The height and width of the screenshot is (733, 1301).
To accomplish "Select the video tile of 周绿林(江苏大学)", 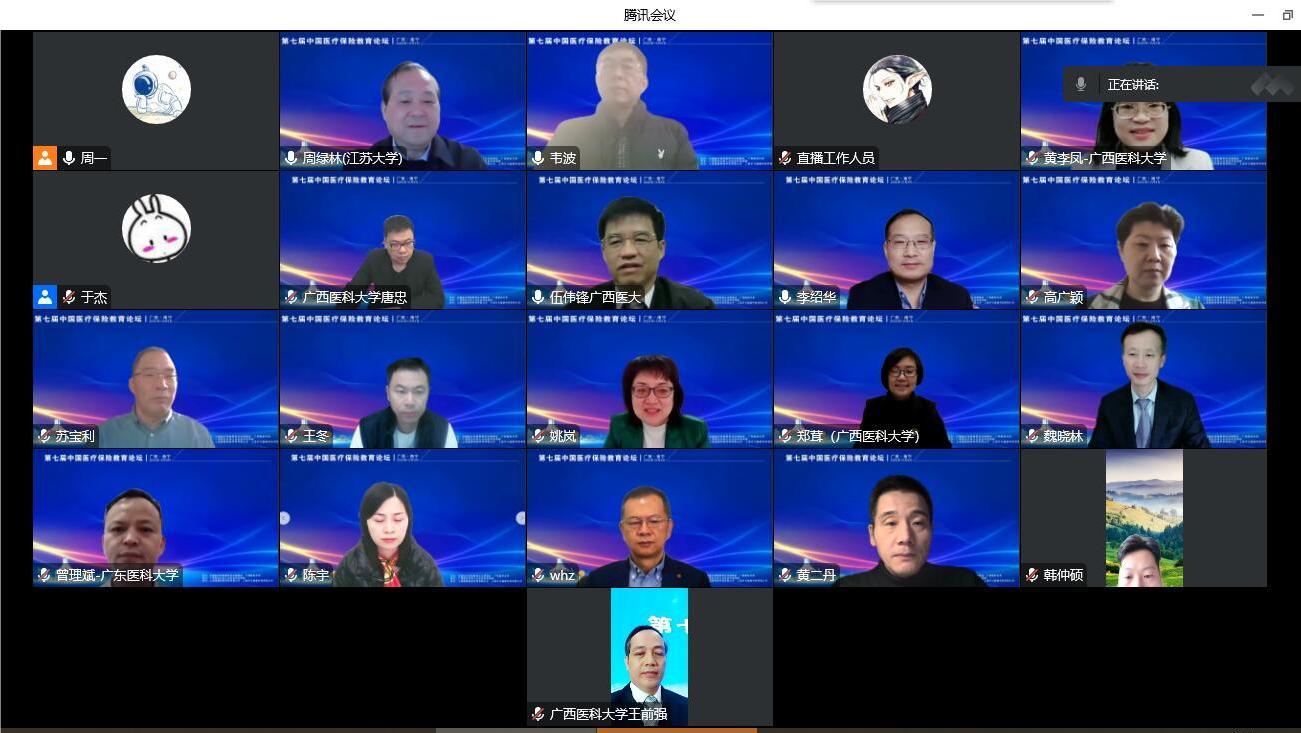I will [402, 100].
